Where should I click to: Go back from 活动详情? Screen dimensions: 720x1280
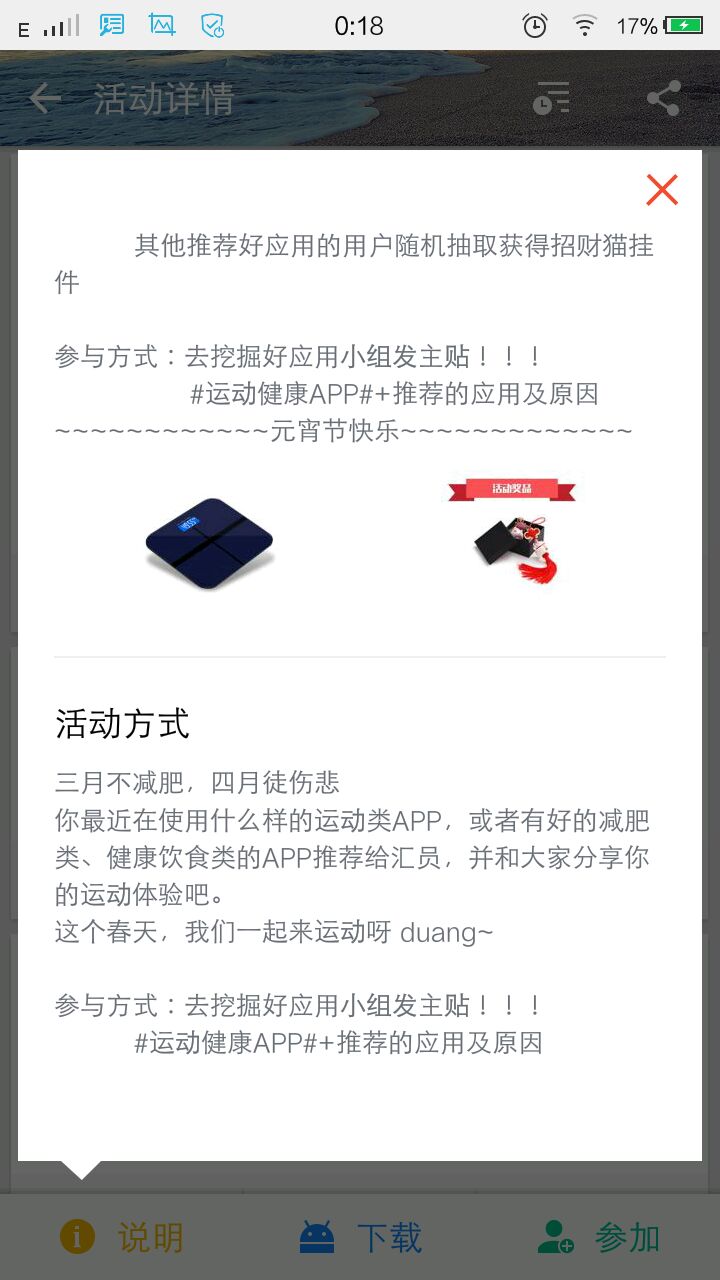[44, 99]
